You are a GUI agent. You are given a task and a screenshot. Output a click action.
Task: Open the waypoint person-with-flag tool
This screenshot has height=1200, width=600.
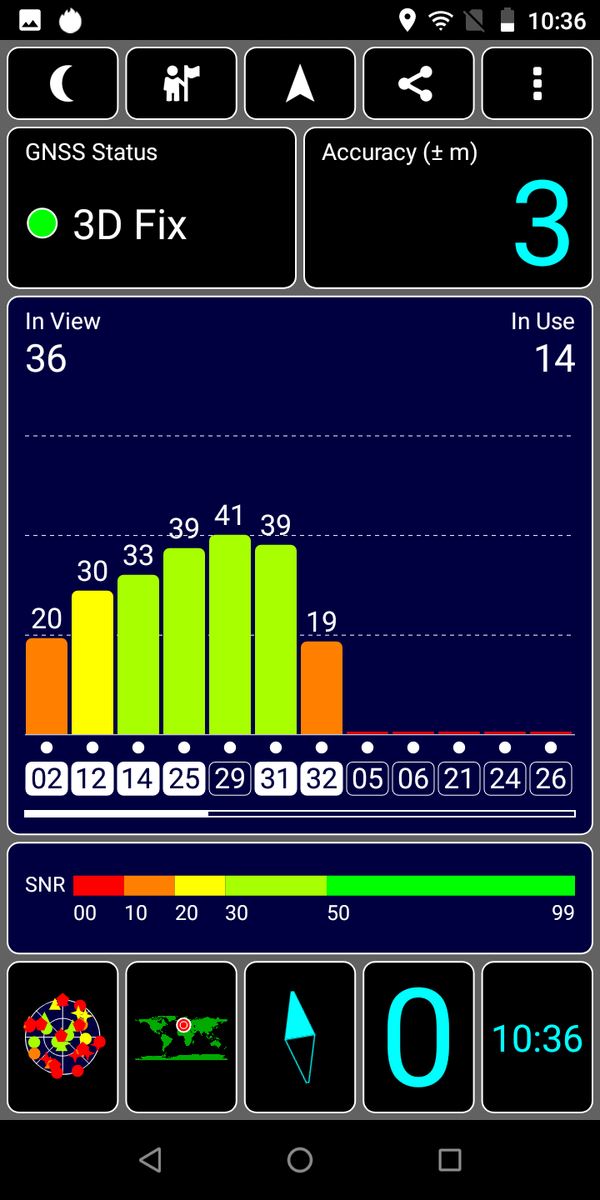point(181,84)
